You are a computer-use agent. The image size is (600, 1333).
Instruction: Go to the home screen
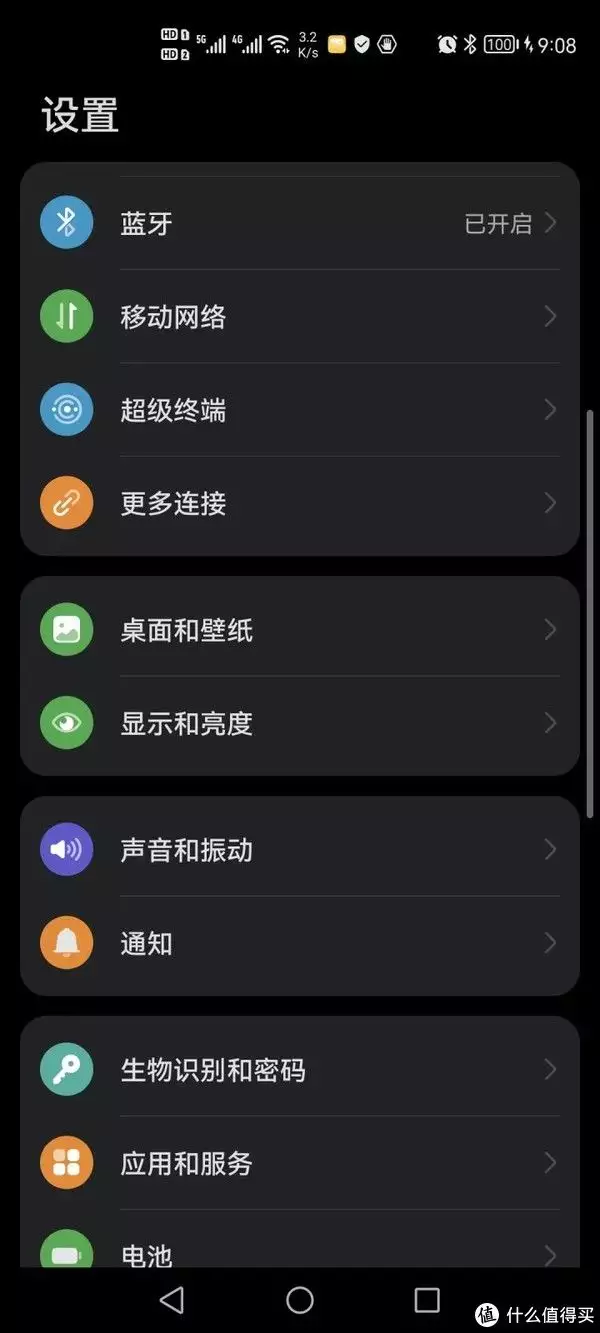coord(300,1299)
